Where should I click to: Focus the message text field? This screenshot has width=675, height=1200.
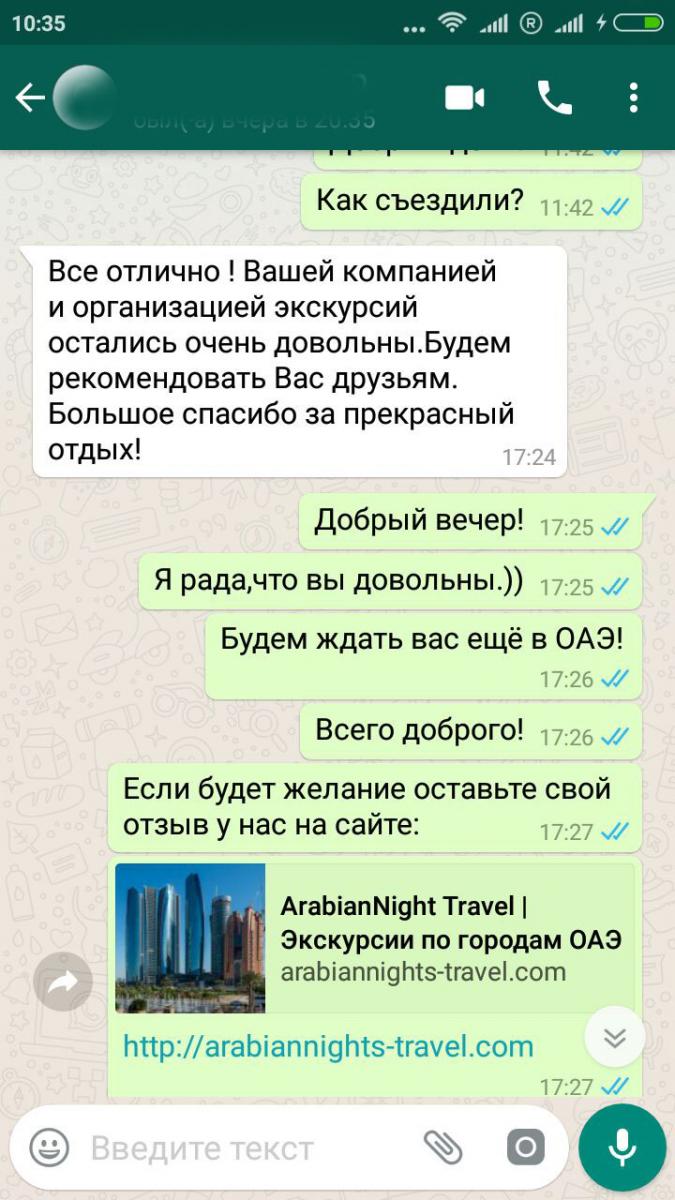pos(245,1148)
